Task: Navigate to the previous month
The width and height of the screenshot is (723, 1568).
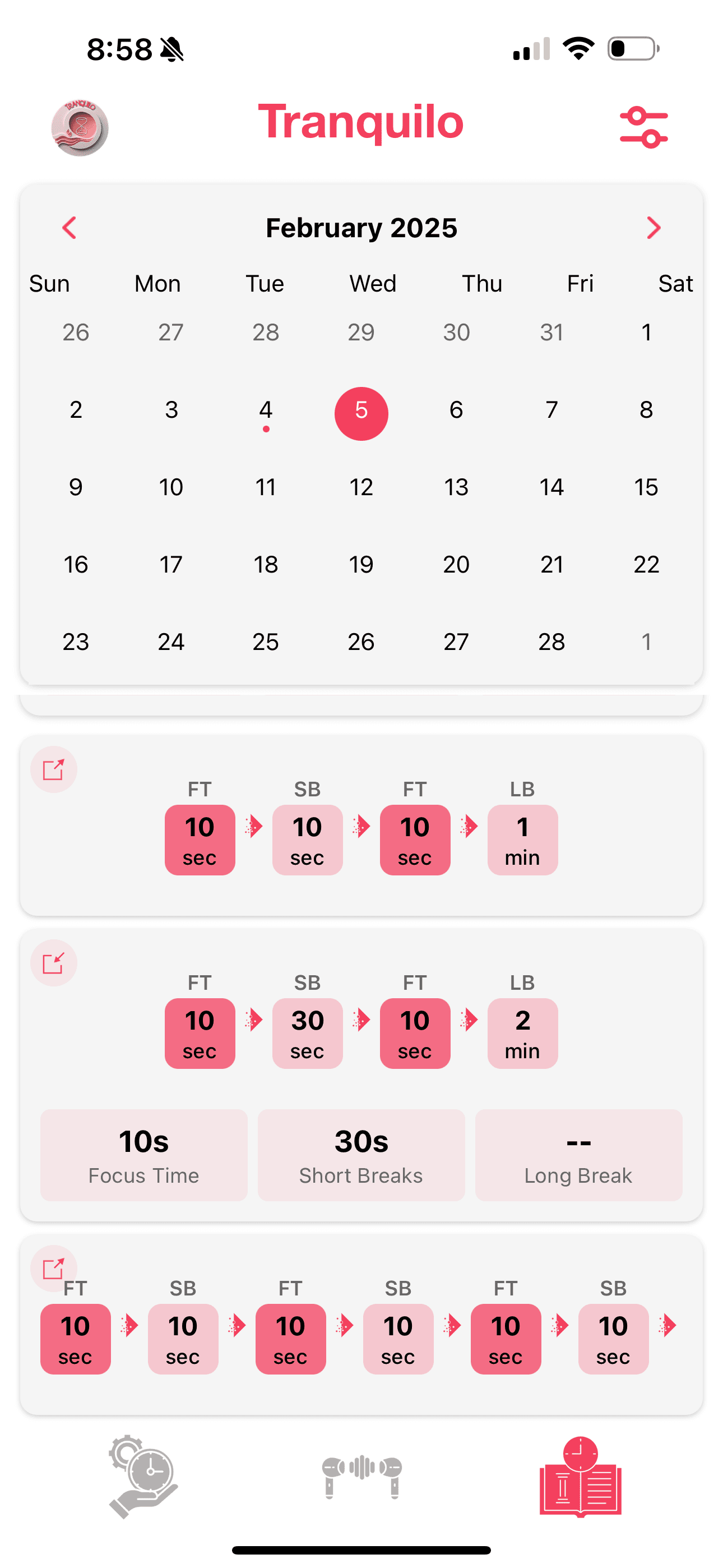Action: click(x=69, y=228)
